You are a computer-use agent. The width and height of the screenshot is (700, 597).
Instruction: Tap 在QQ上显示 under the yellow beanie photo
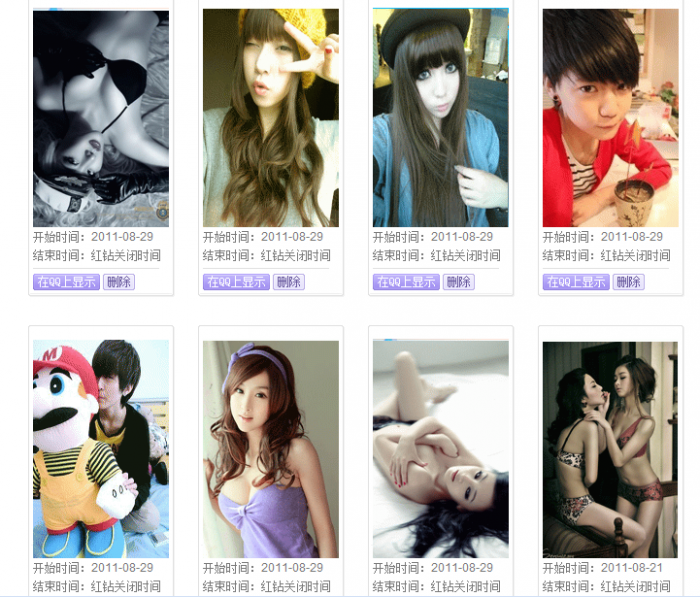coord(236,282)
